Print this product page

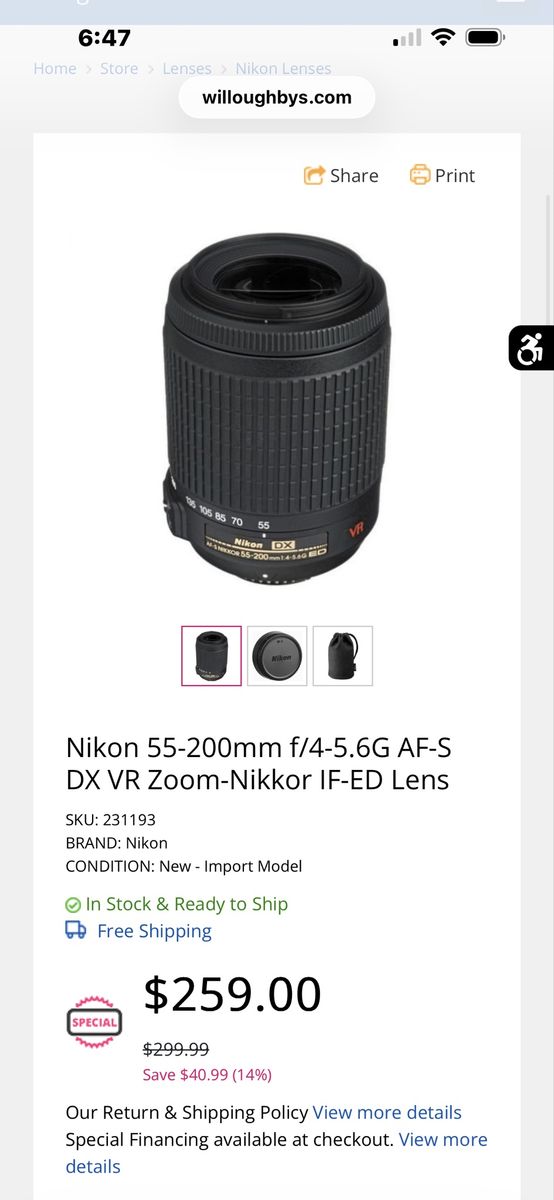[442, 175]
